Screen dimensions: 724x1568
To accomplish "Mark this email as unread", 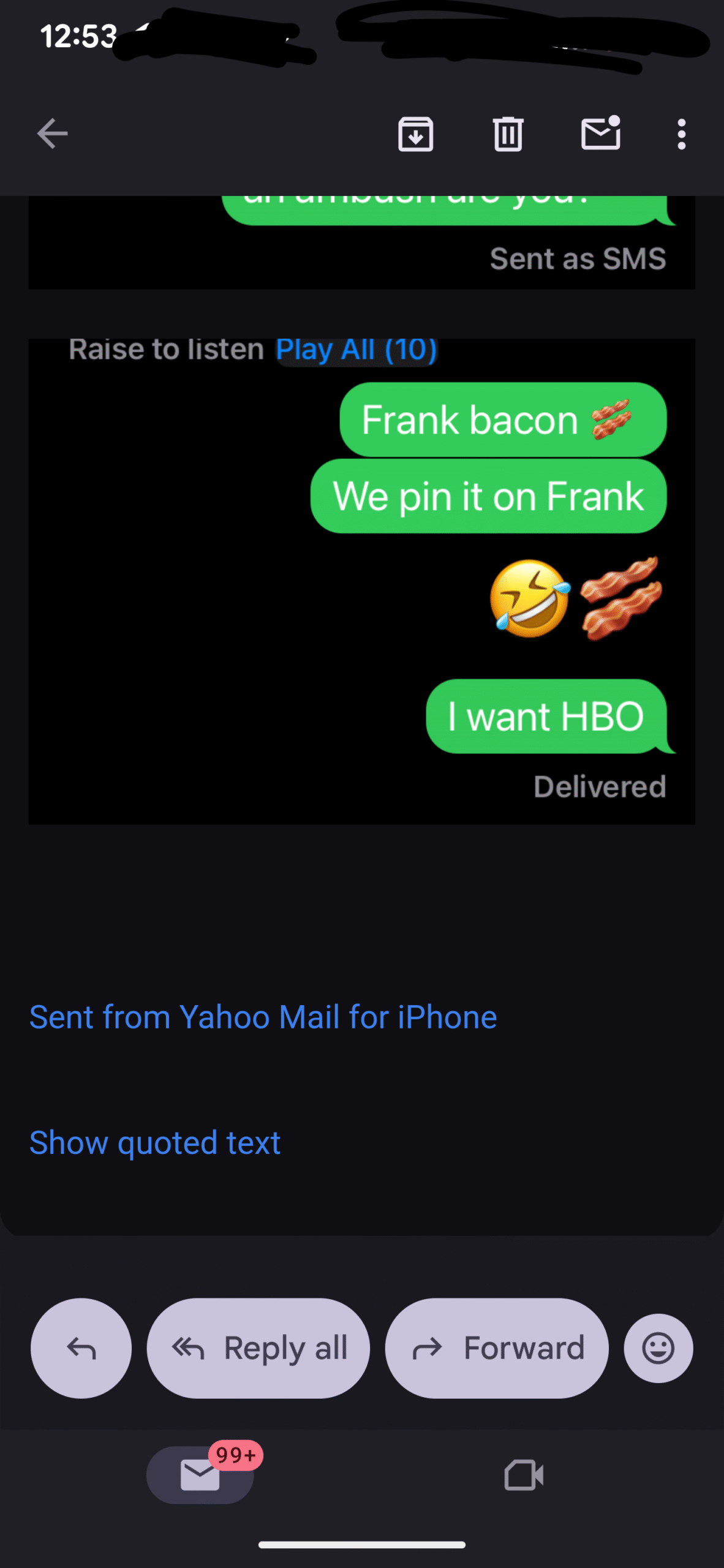I will (600, 134).
